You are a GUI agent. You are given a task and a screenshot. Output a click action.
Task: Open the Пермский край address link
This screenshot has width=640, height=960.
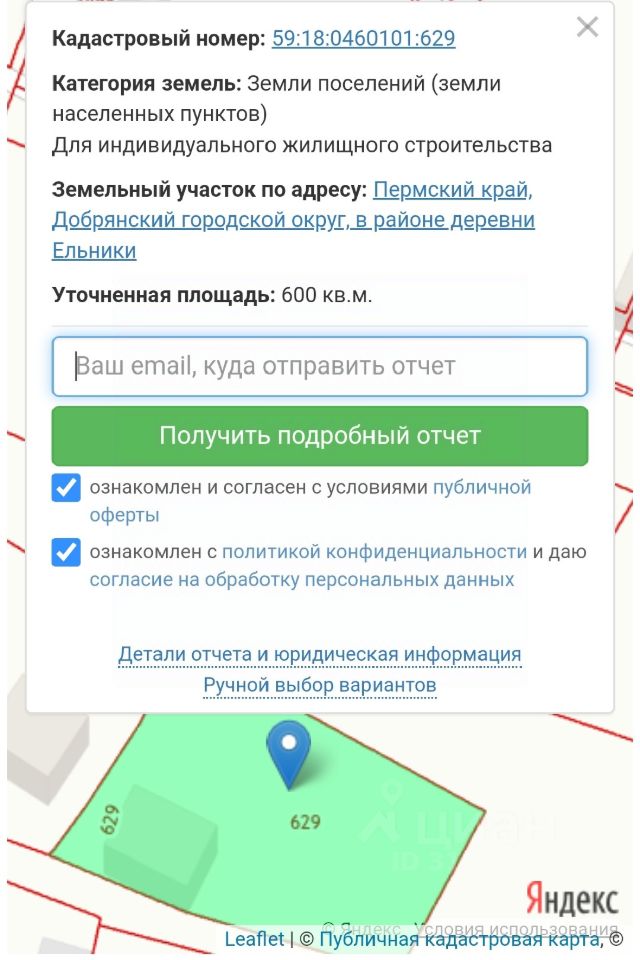pos(453,190)
